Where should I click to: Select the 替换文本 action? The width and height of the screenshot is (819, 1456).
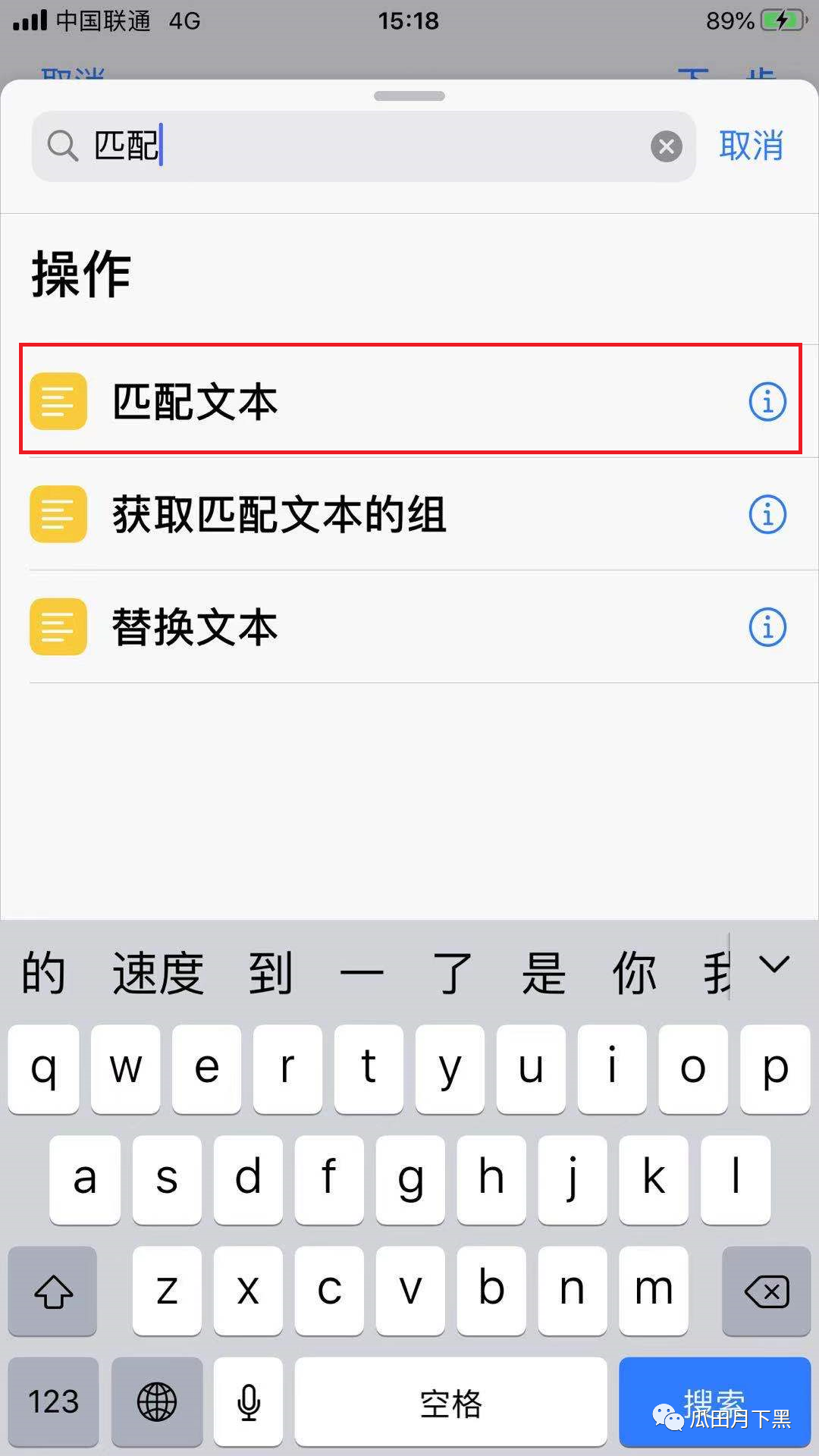pyautogui.click(x=379, y=627)
